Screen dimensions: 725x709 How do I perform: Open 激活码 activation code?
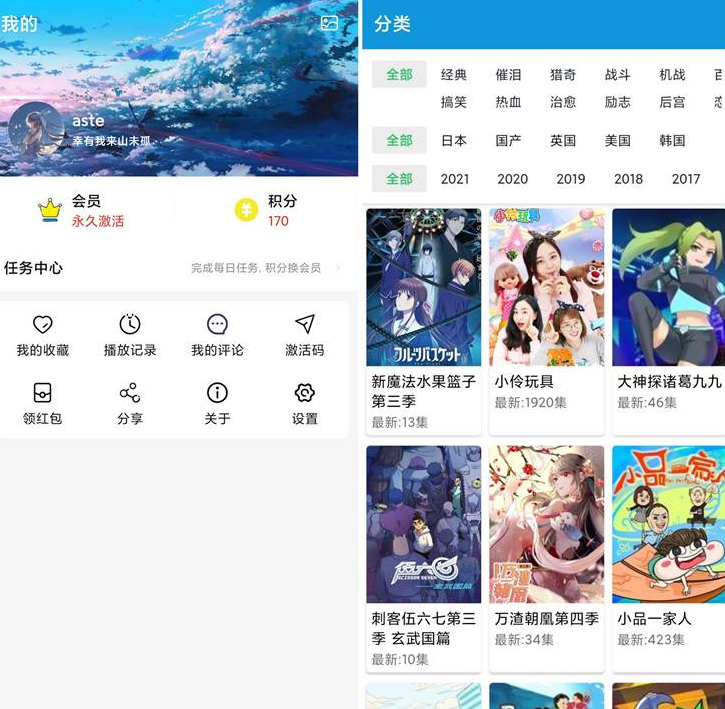[x=305, y=335]
